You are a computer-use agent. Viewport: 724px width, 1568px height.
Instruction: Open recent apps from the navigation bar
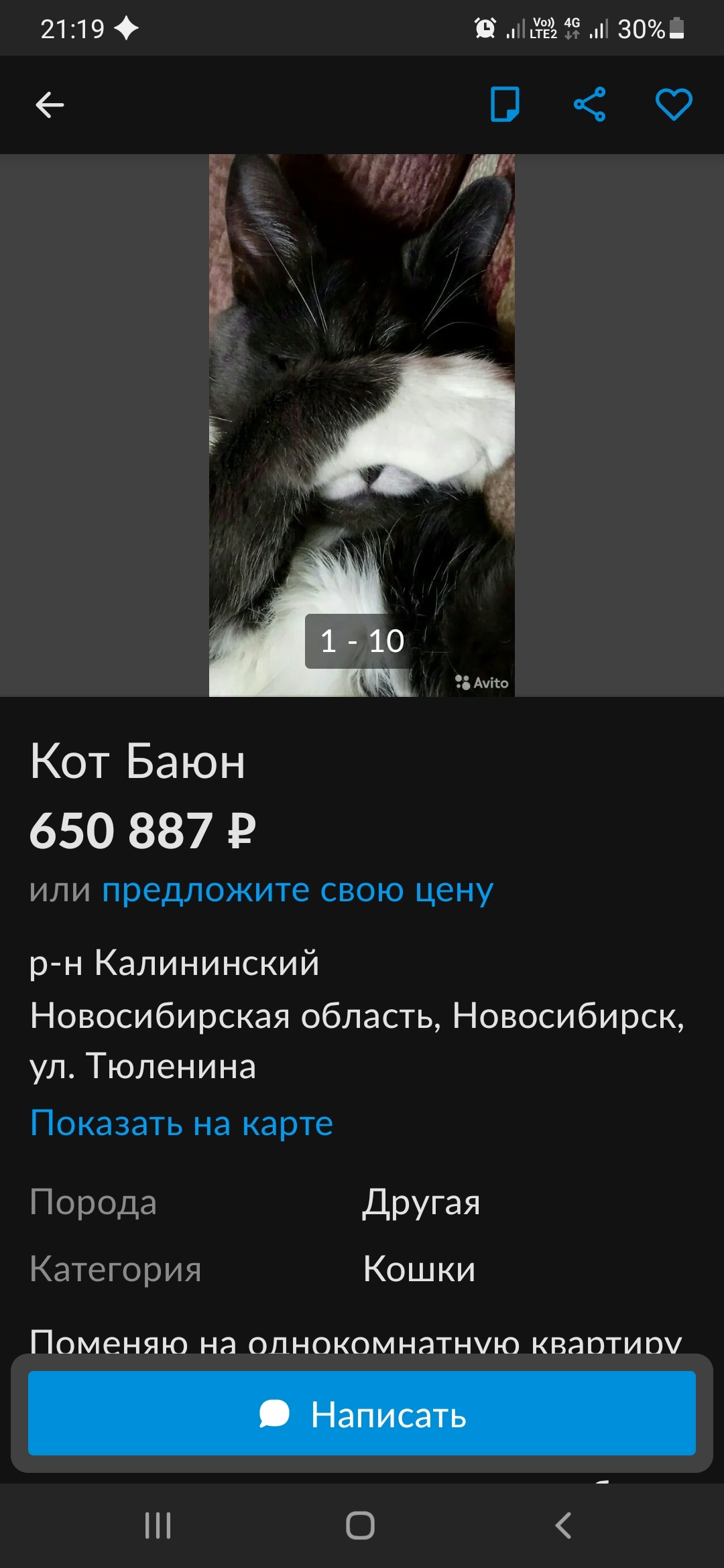158,1526
